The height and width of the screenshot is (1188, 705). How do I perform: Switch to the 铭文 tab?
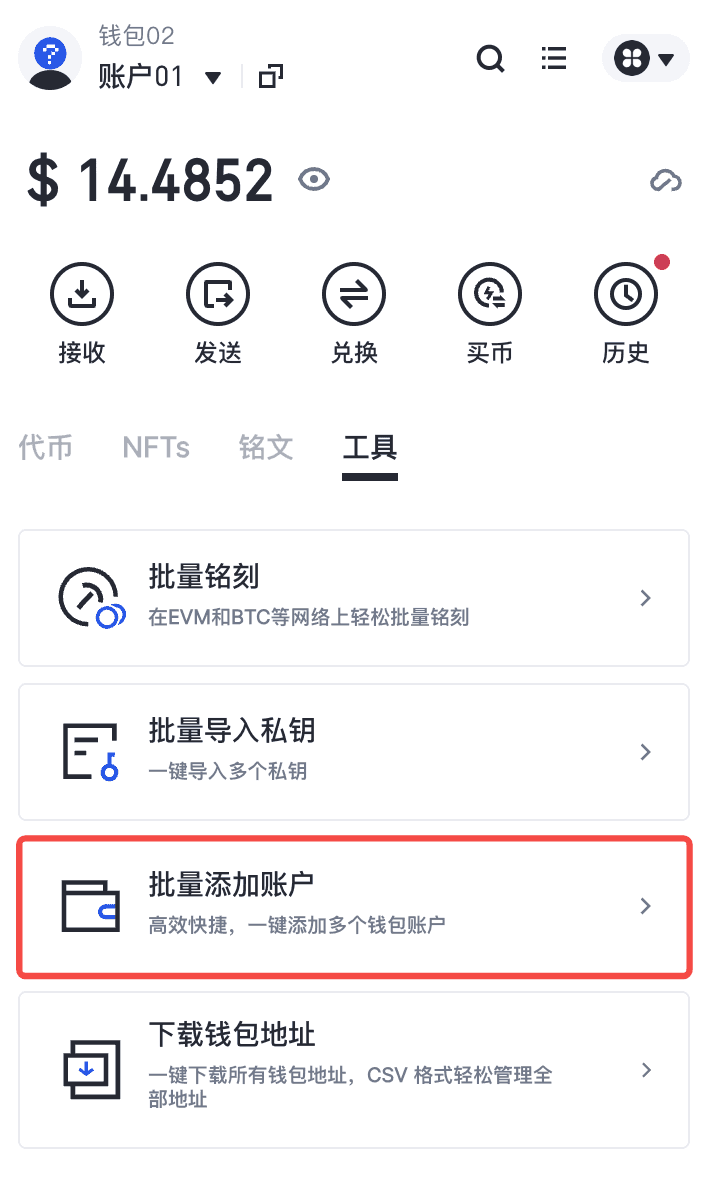point(266,447)
